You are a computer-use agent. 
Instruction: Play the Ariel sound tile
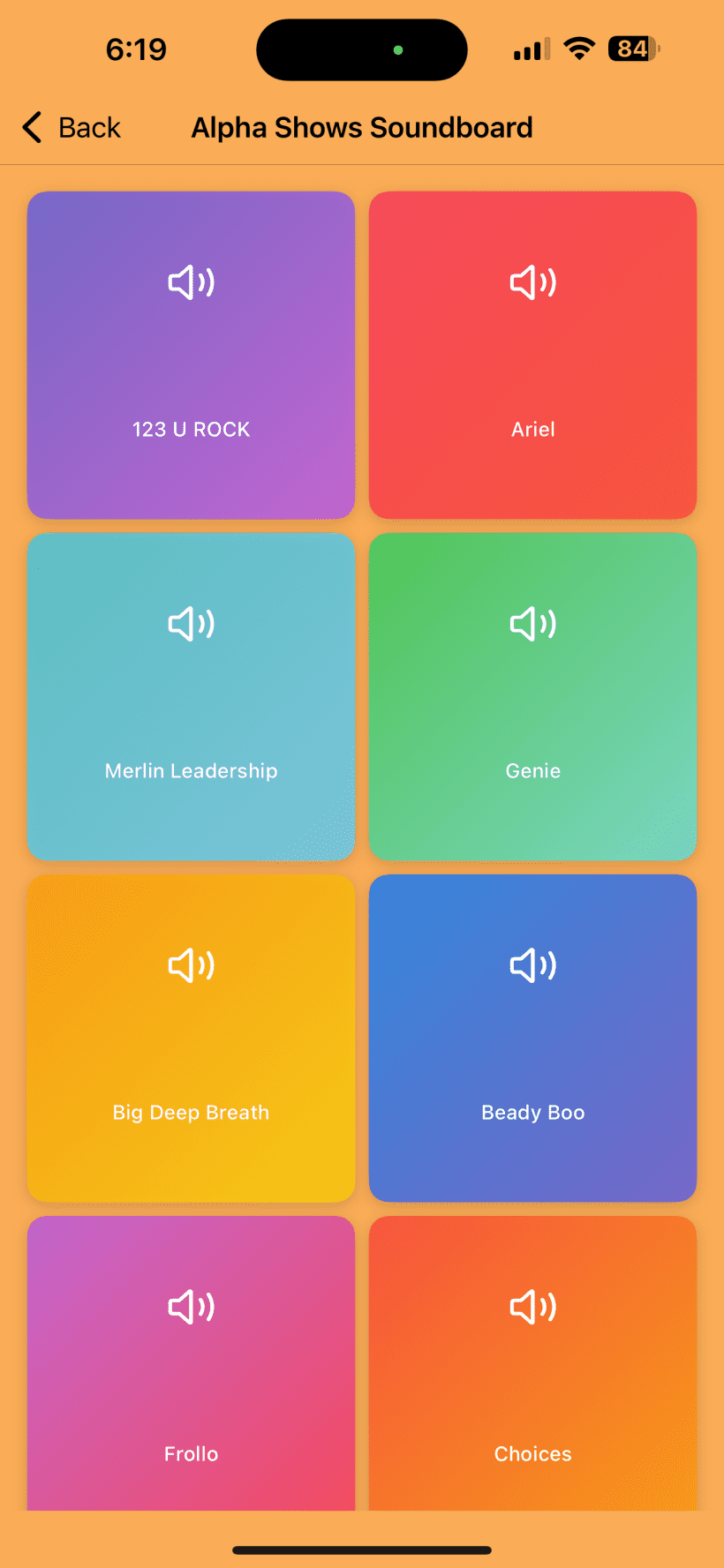(532, 355)
